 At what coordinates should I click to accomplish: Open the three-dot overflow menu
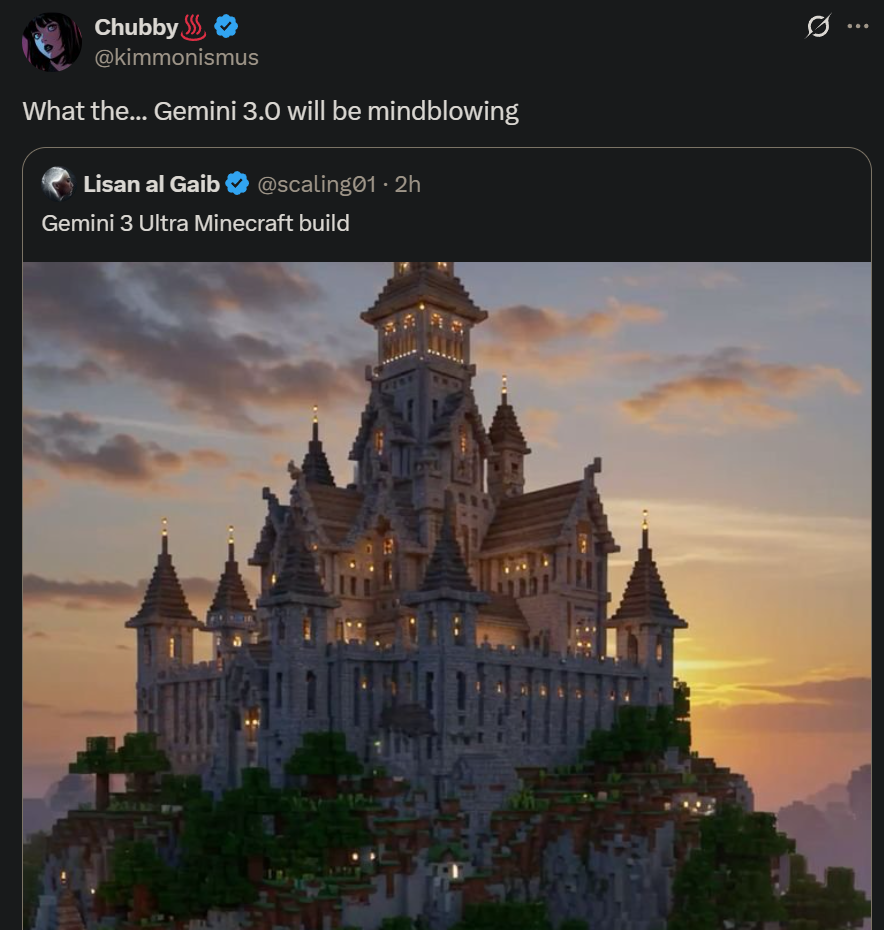[x=858, y=26]
